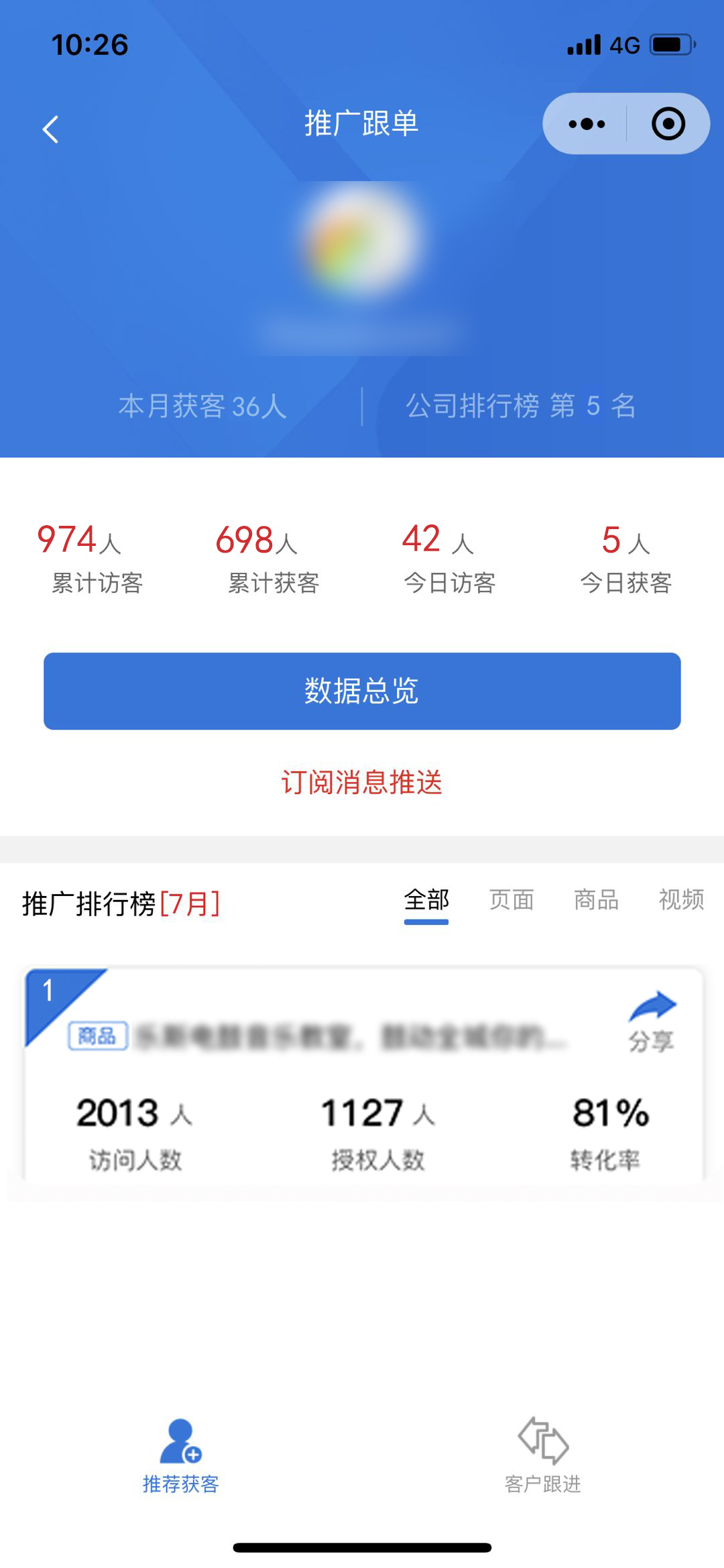Switch to the 客户跟进 bottom tab

pos(543,1454)
